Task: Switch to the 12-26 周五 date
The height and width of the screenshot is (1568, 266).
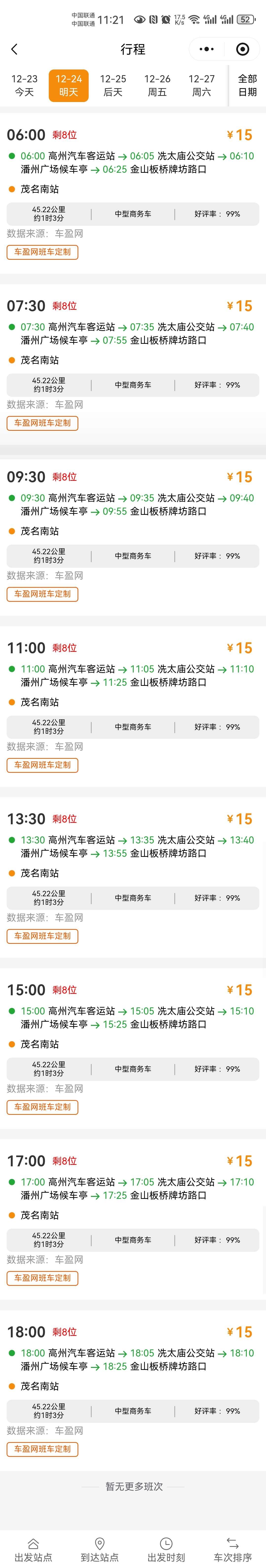Action: (x=157, y=85)
